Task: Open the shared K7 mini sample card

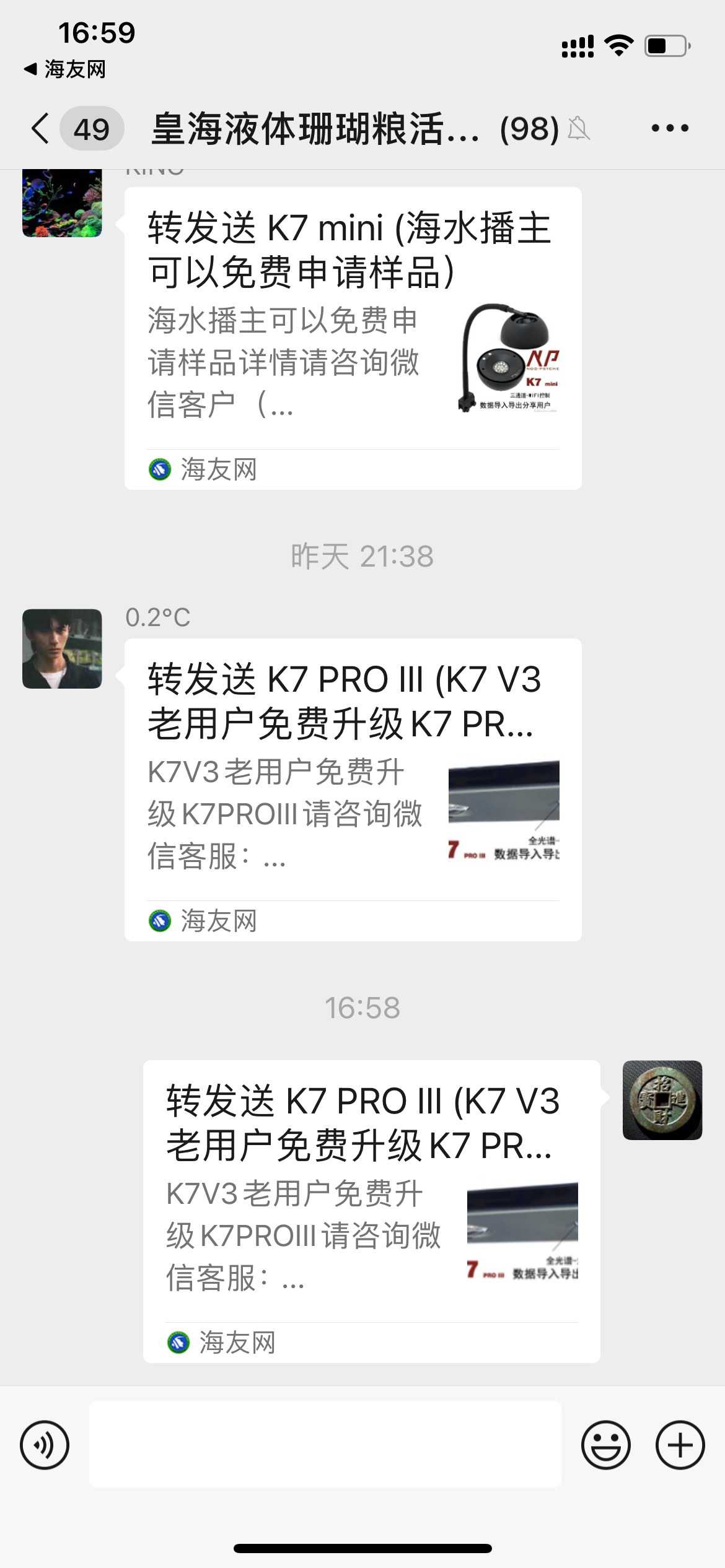Action: point(353,338)
